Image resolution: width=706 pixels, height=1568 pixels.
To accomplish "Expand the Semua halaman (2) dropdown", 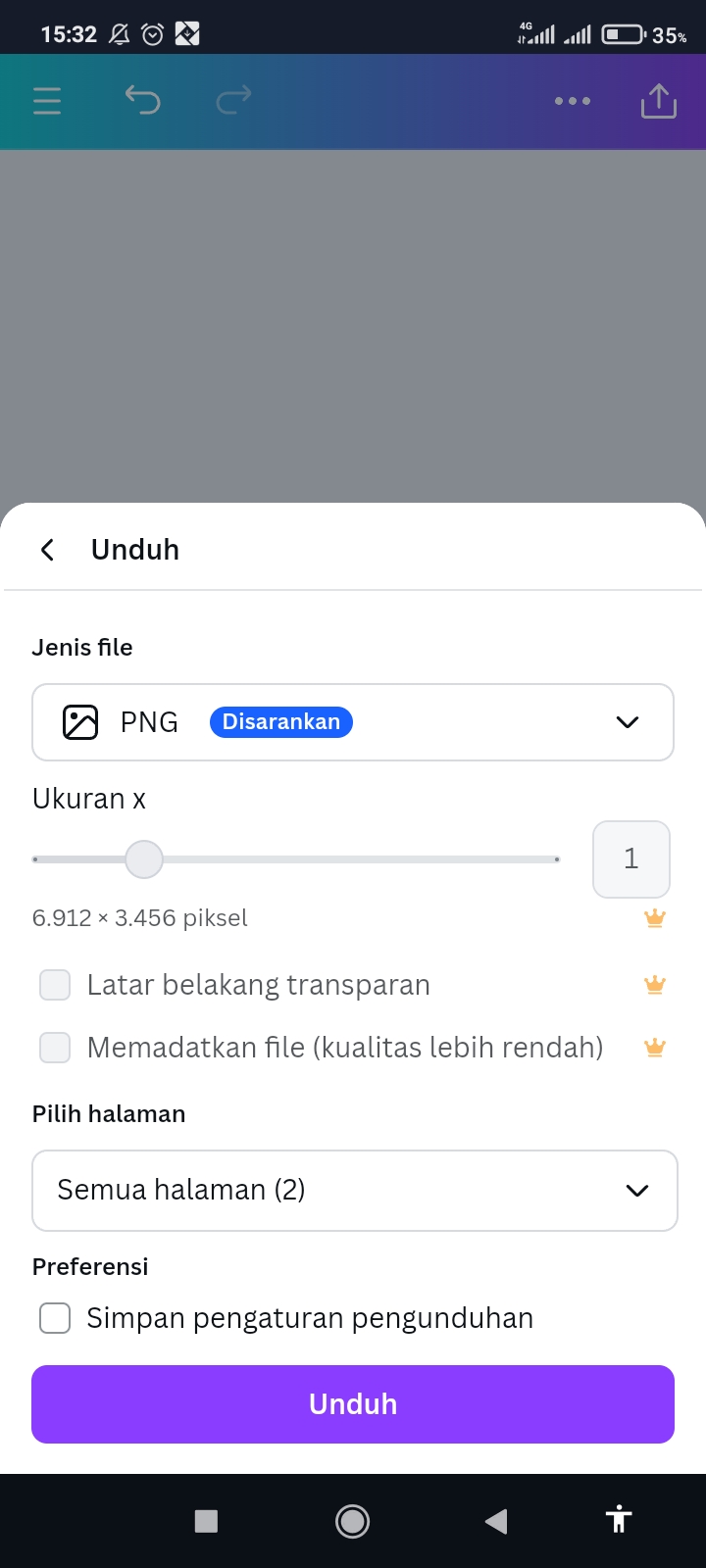I will [x=353, y=1190].
